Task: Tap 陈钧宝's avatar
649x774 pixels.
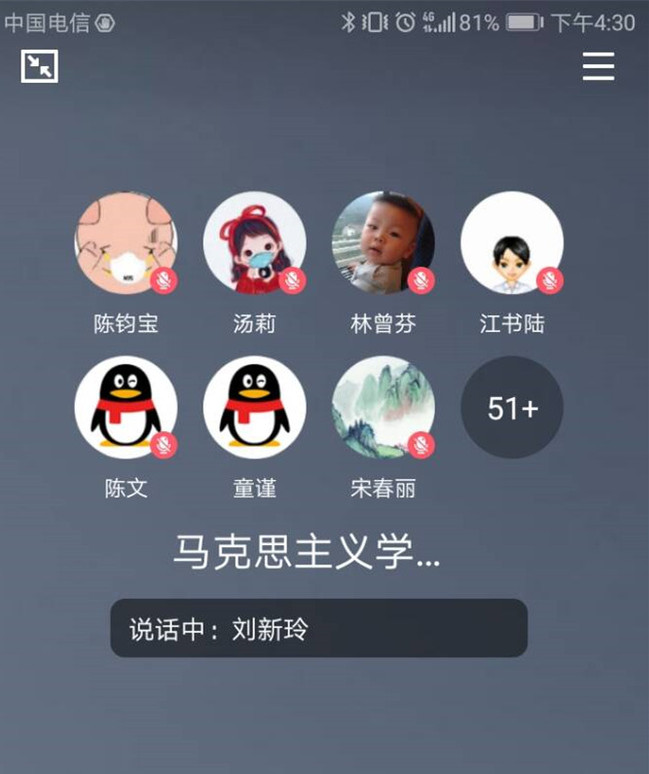Action: [126, 243]
